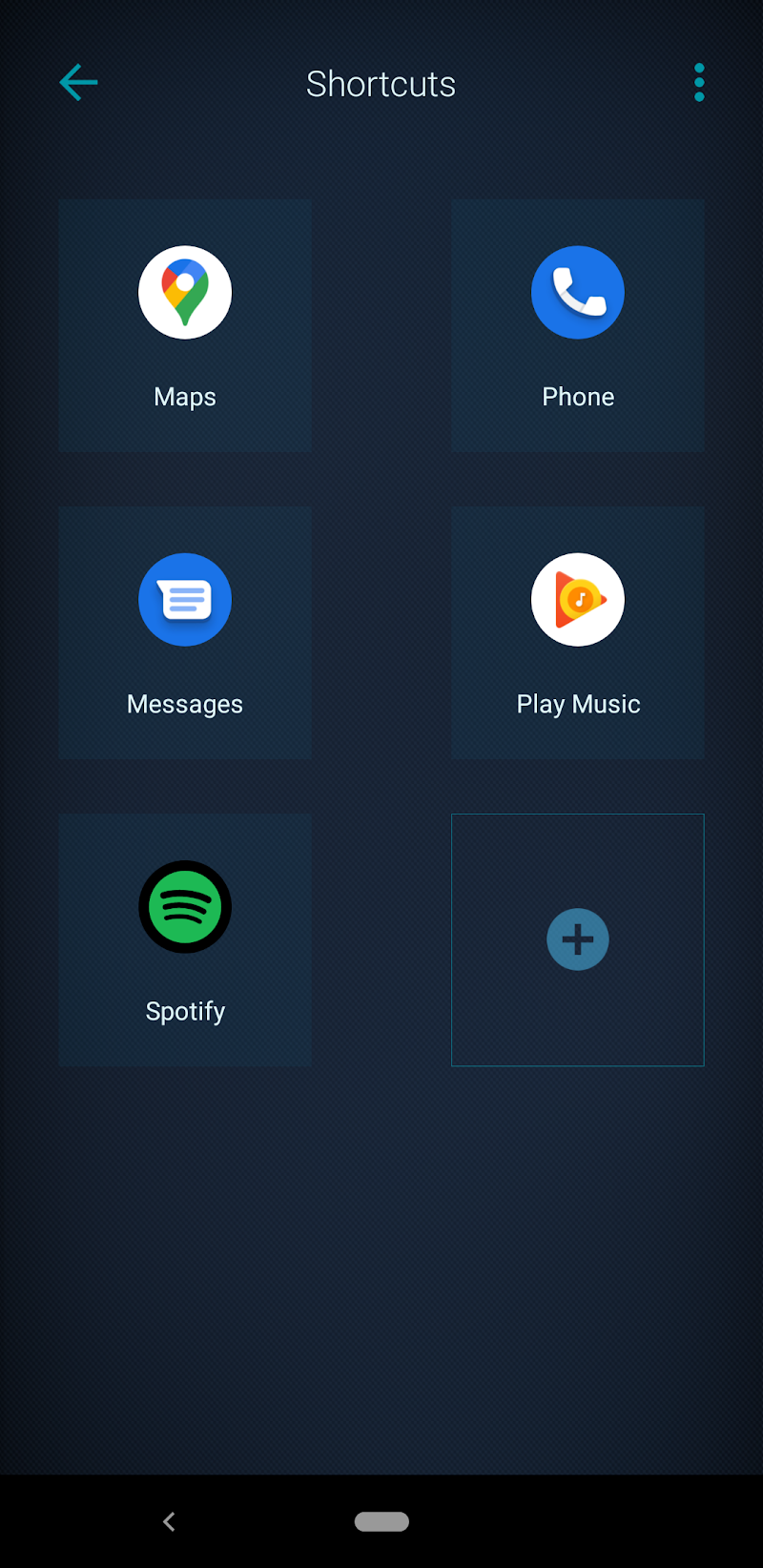
Task: Open the Spotify shortcut
Action: pos(185,939)
